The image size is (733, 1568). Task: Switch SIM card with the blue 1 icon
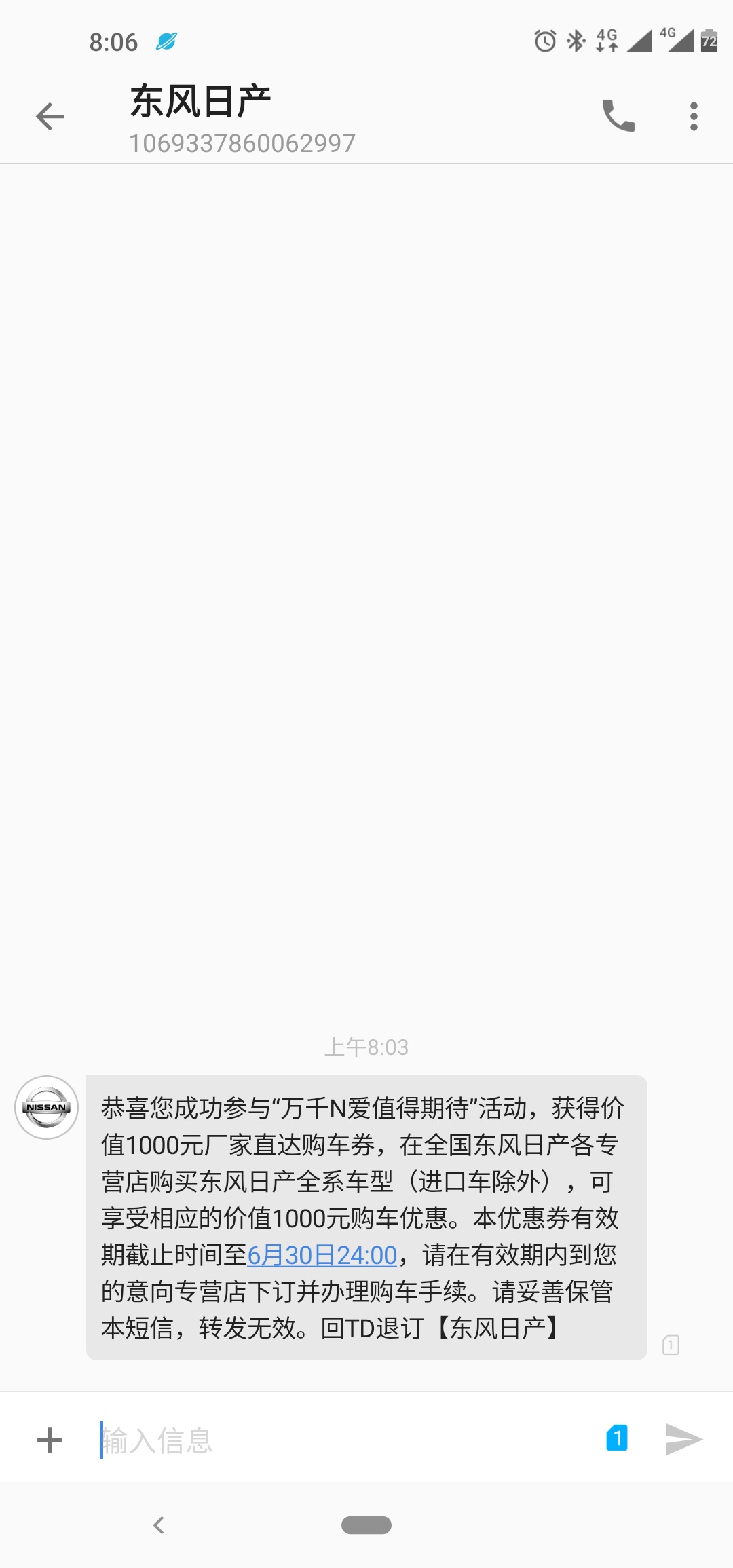click(617, 1438)
